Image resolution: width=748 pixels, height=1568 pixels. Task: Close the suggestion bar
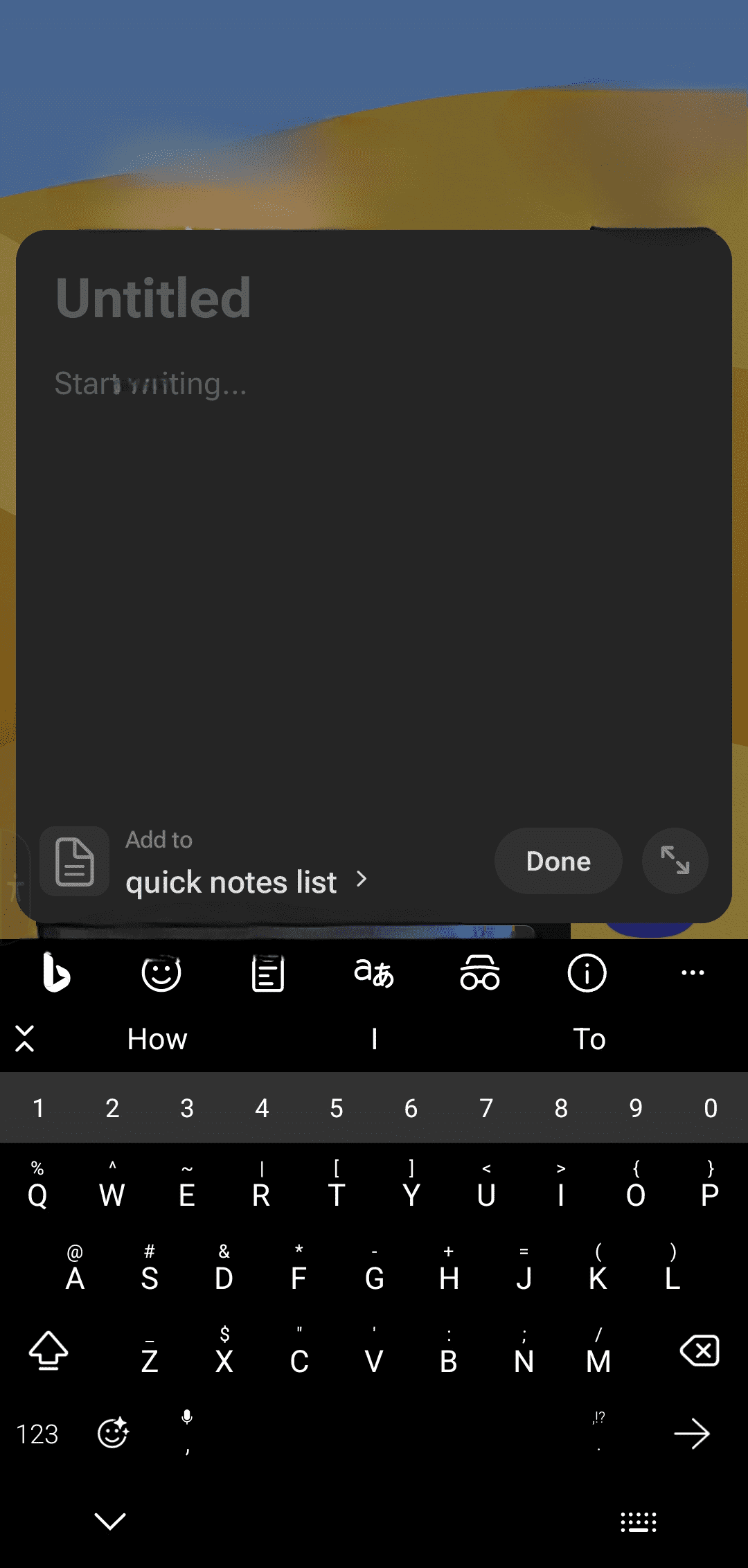point(25,1039)
